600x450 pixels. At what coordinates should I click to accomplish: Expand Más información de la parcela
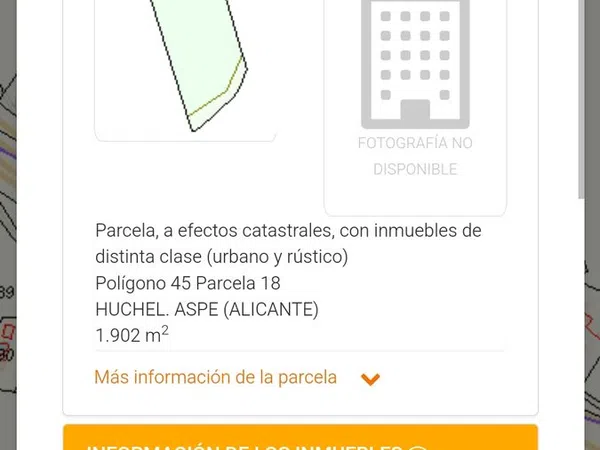237,378
